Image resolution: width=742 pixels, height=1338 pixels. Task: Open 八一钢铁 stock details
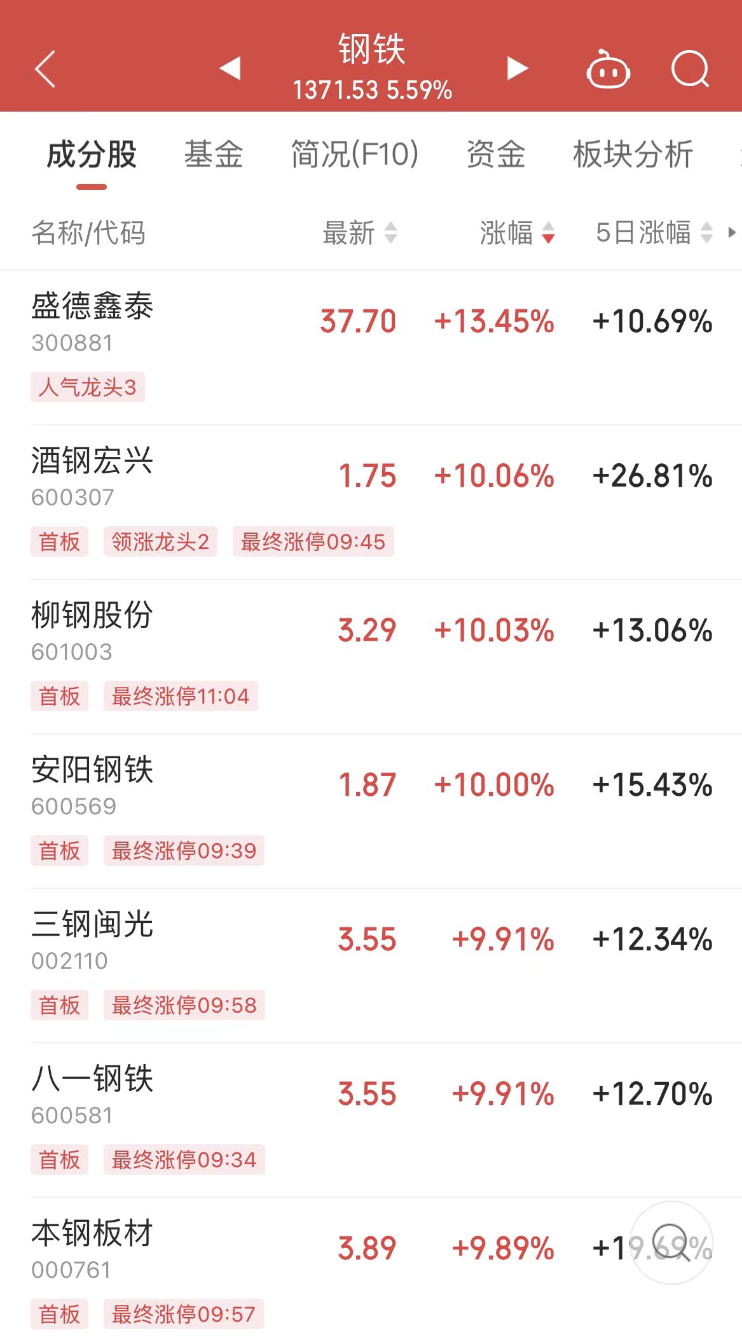pyautogui.click(x=93, y=1079)
